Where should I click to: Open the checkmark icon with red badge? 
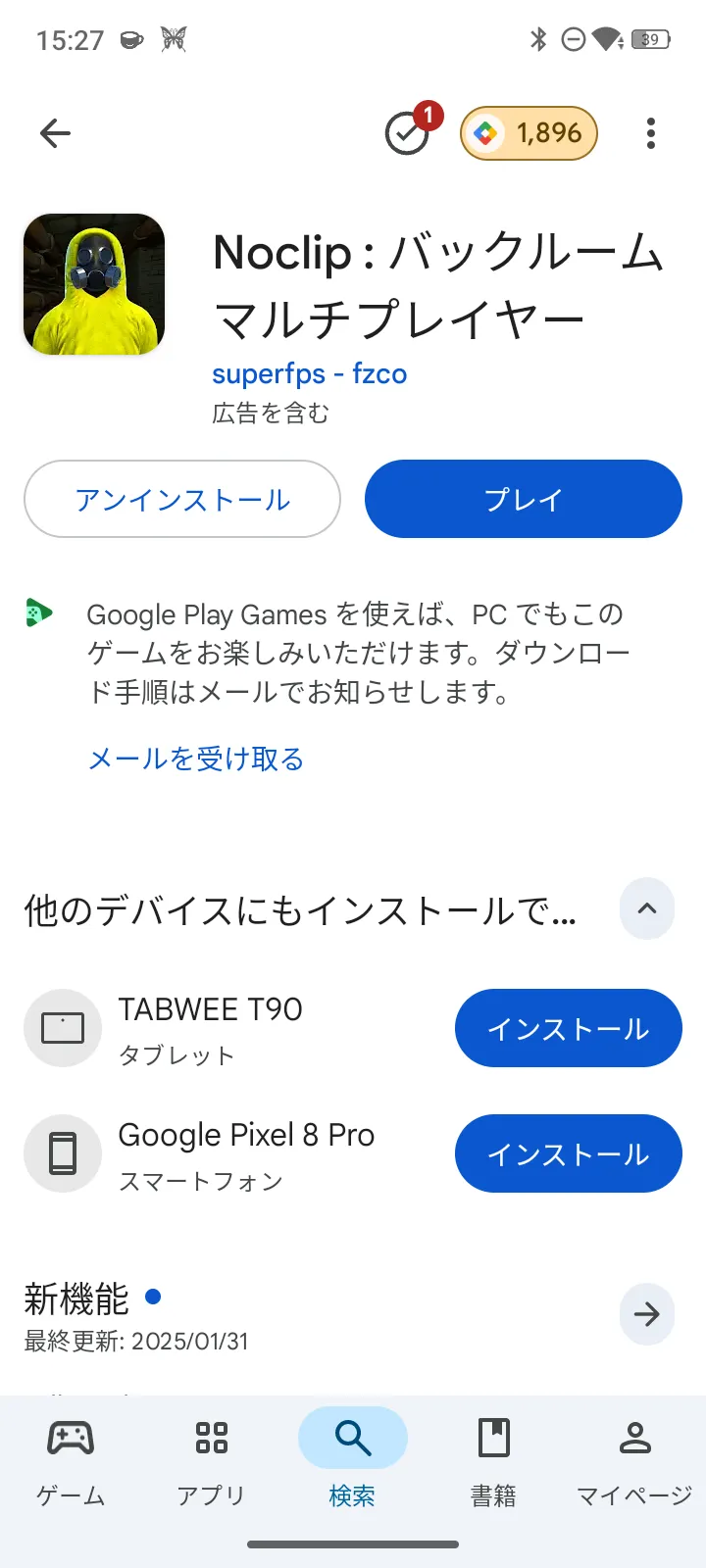(408, 133)
